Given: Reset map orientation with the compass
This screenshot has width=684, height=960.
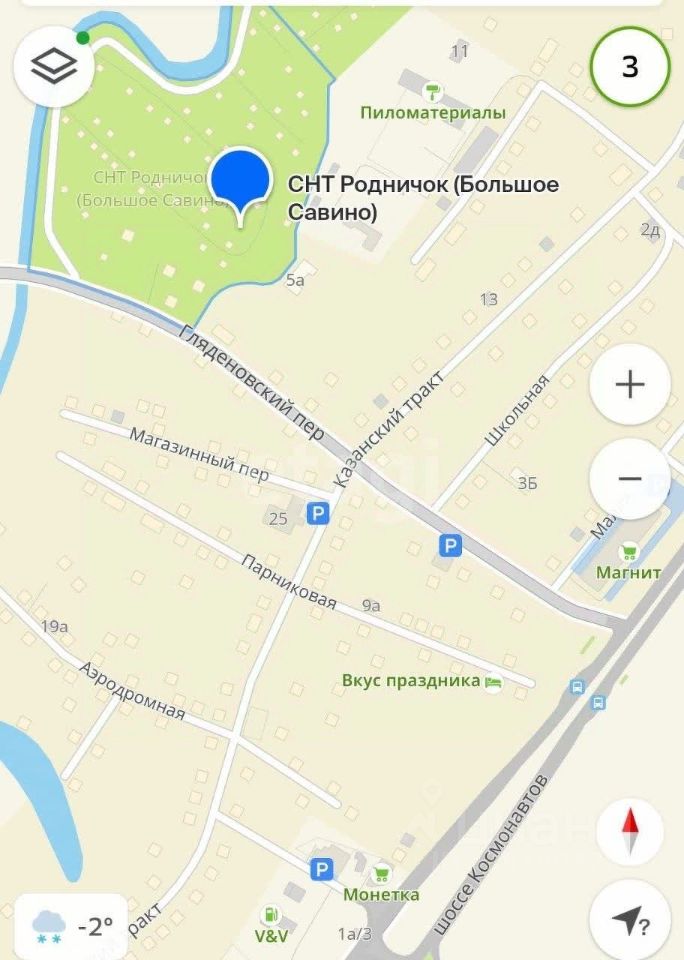Looking at the screenshot, I should pyautogui.click(x=629, y=832).
